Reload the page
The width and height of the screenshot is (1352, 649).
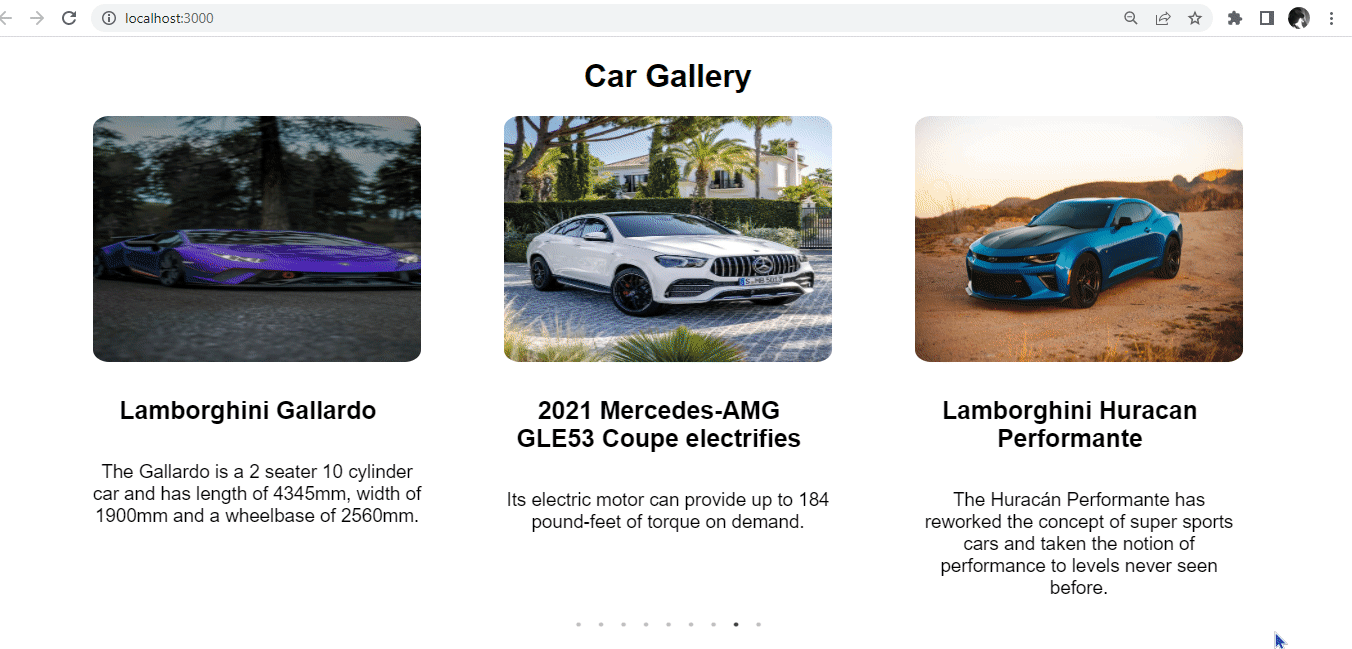point(69,18)
